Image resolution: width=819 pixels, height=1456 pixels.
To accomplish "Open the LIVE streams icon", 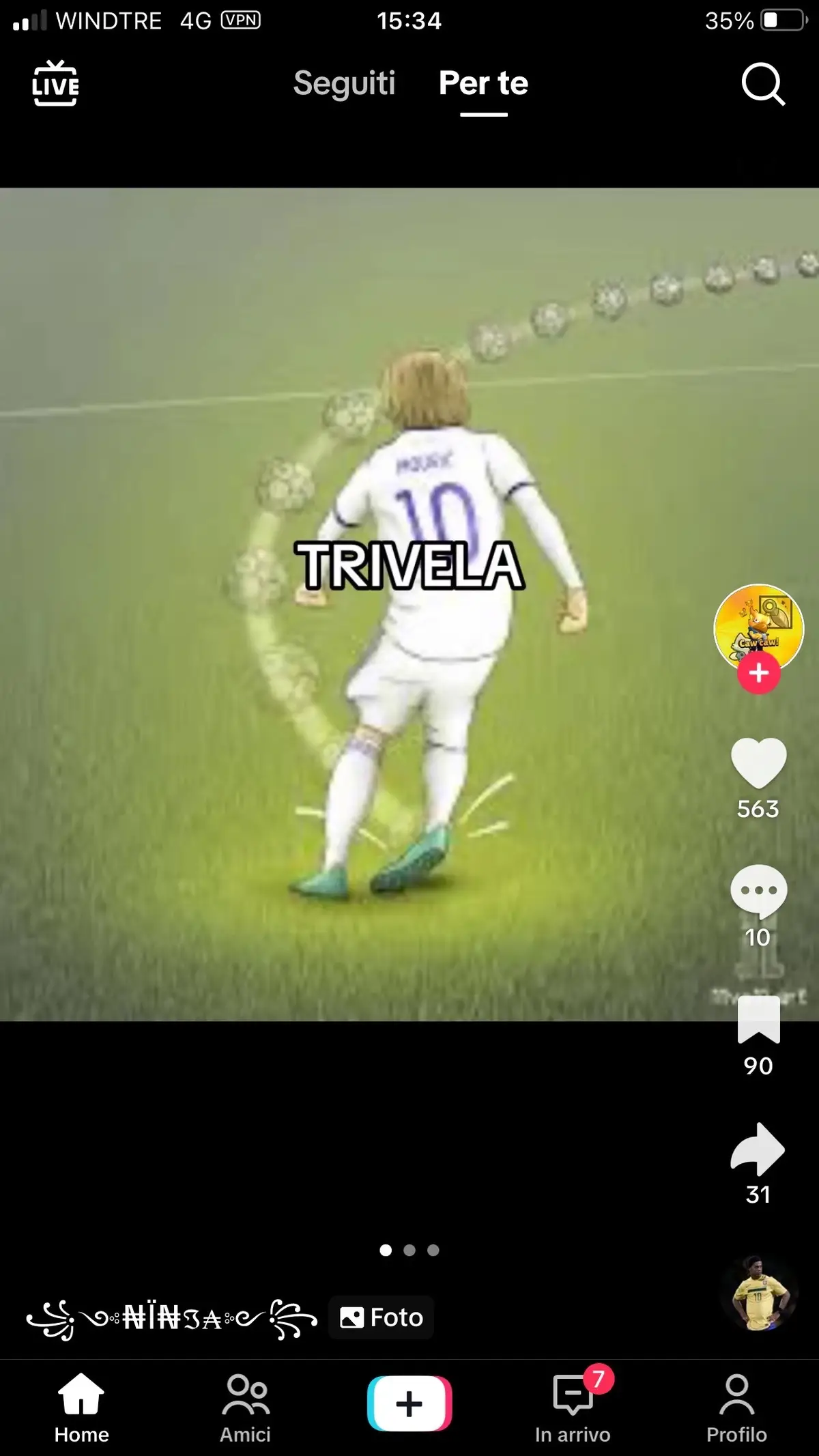I will tap(55, 84).
